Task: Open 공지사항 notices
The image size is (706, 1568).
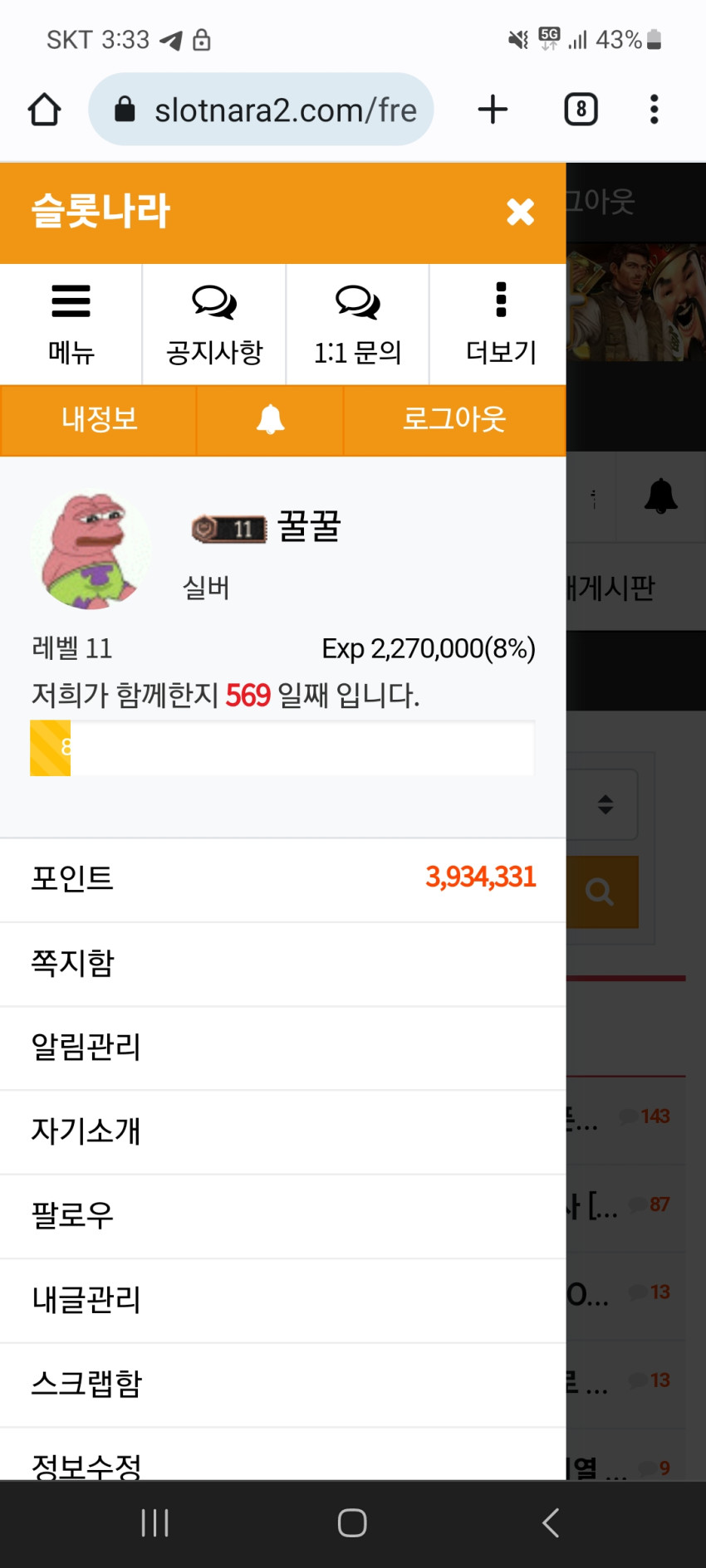Action: pyautogui.click(x=214, y=325)
